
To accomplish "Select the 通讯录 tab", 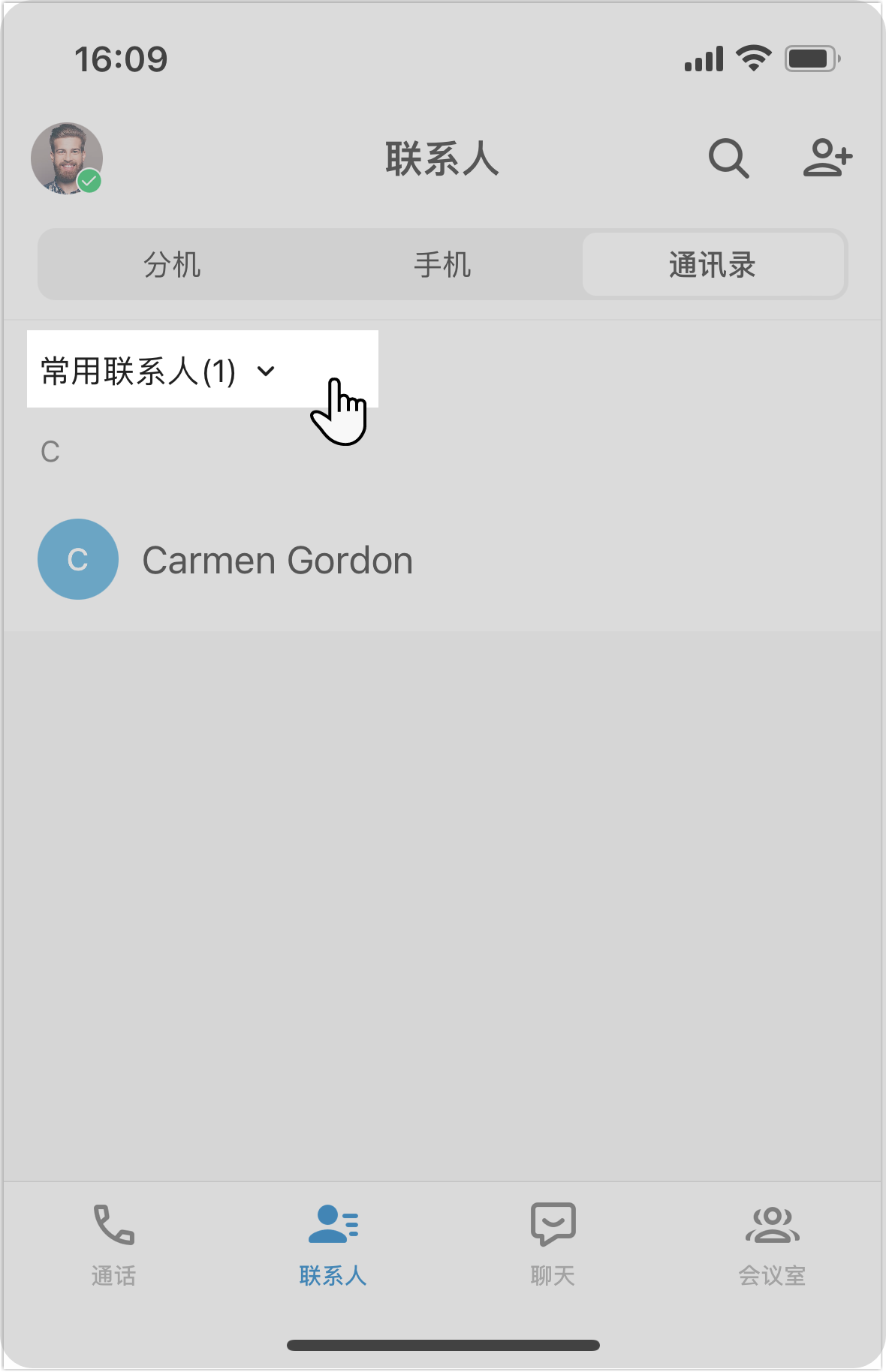I will tap(713, 265).
